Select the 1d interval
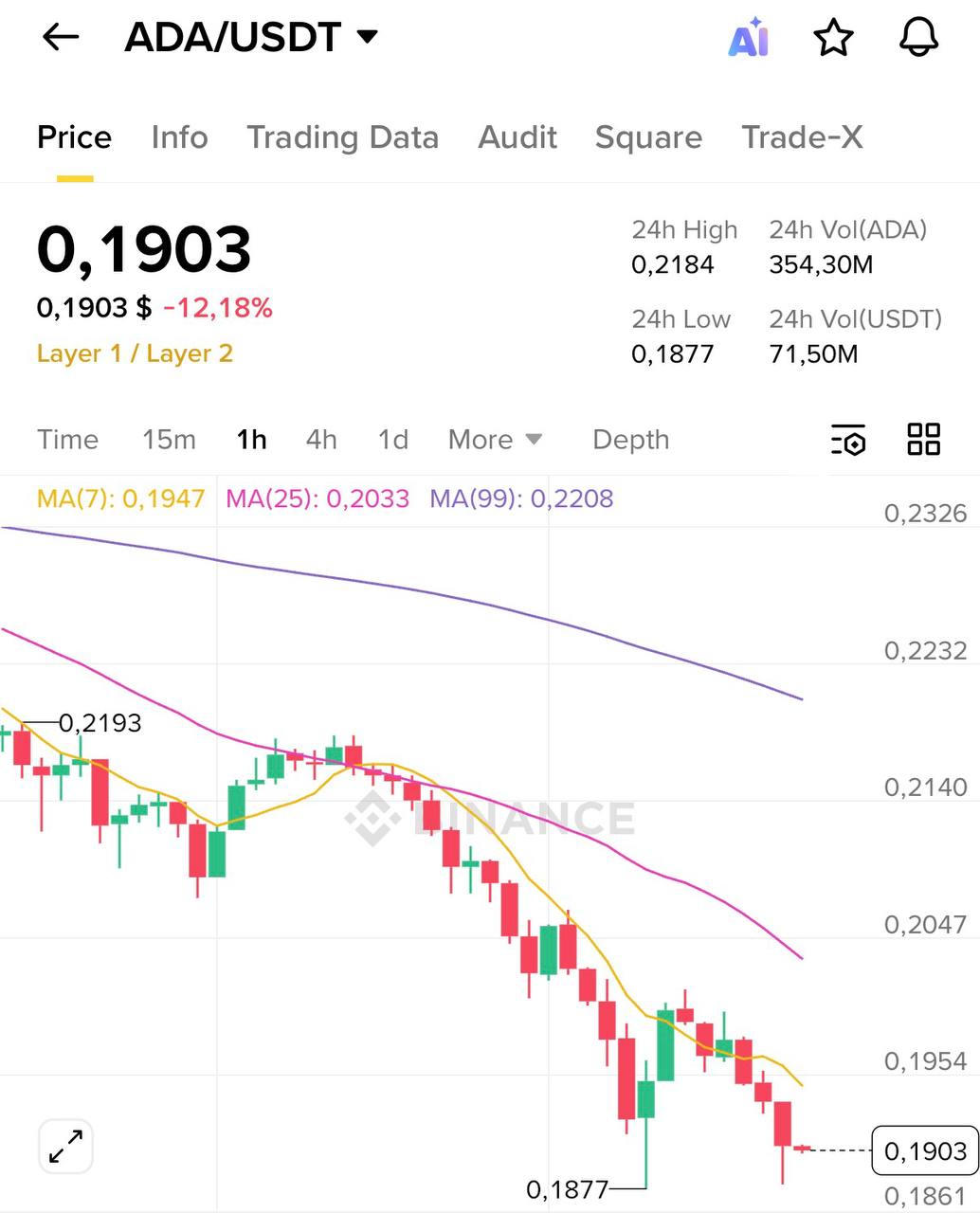Viewport: 980px width, 1213px height. pyautogui.click(x=392, y=440)
